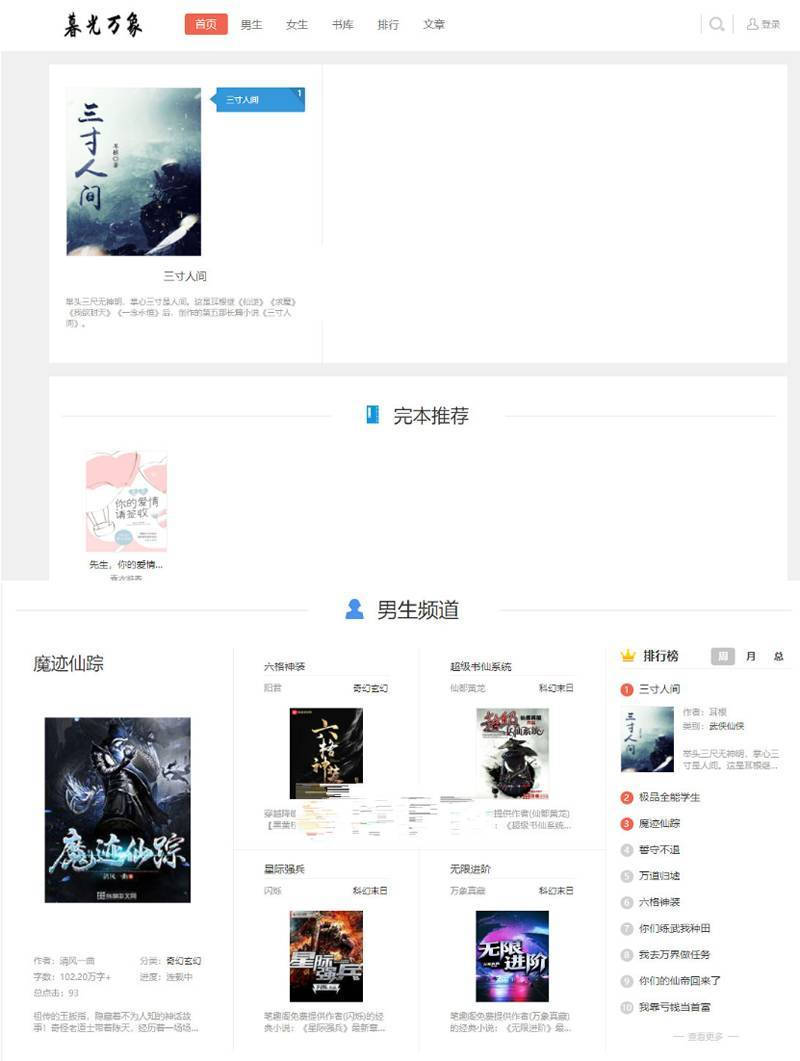The image size is (800, 1061).
Task: Open the 六格神装 book card
Action: (x=326, y=753)
